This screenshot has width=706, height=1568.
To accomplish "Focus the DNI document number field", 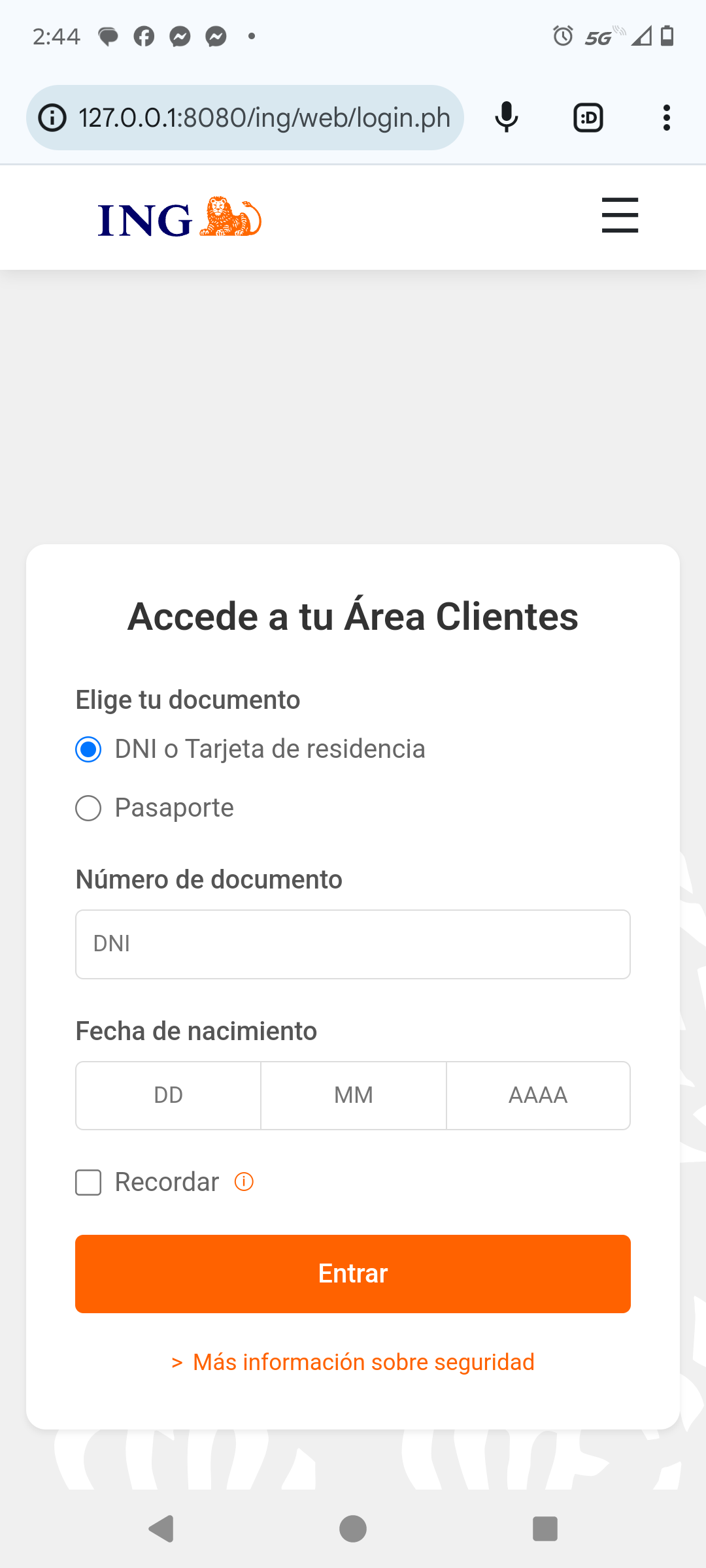I will [353, 944].
